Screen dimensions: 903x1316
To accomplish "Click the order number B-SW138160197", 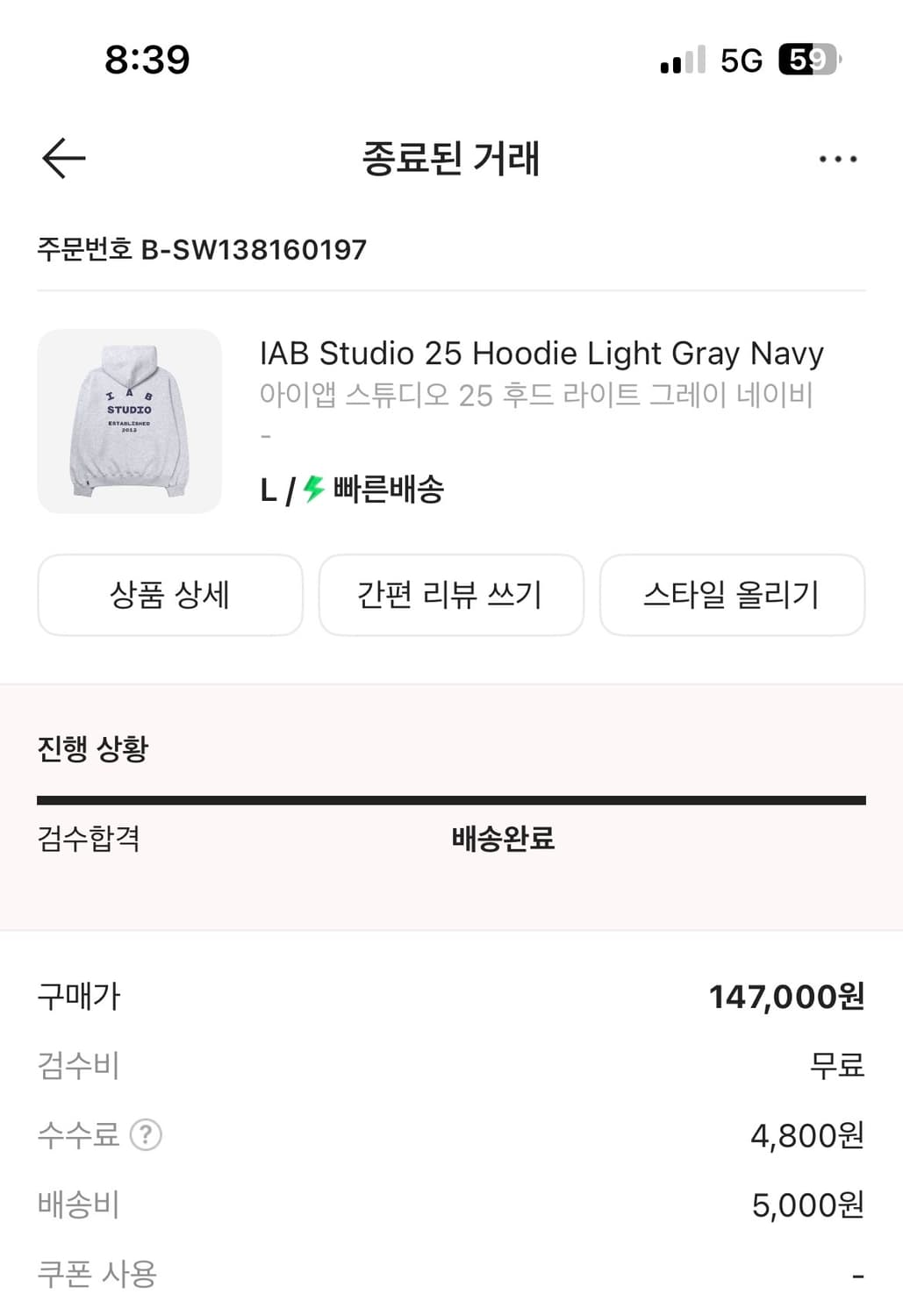I will pyautogui.click(x=201, y=251).
